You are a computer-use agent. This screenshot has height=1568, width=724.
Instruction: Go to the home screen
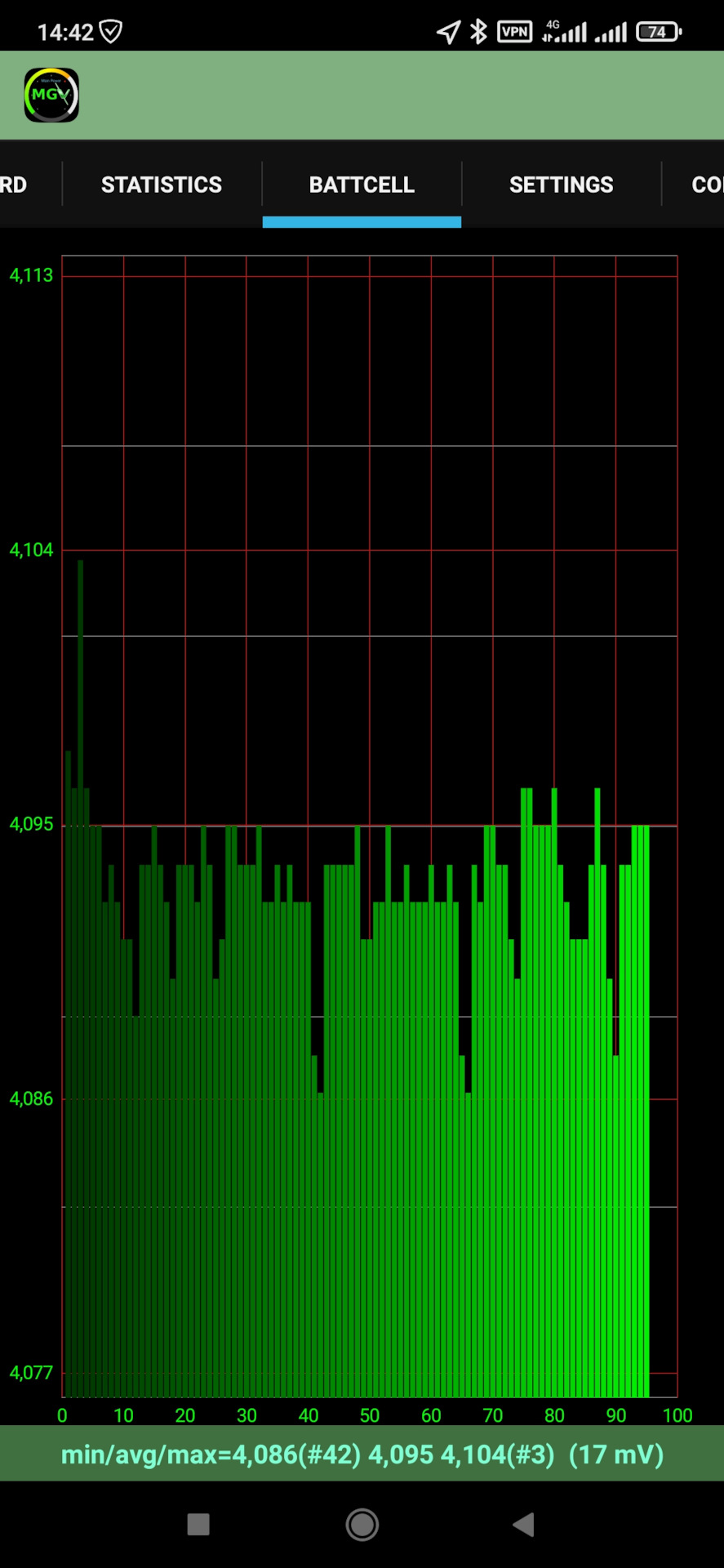pos(362,1524)
